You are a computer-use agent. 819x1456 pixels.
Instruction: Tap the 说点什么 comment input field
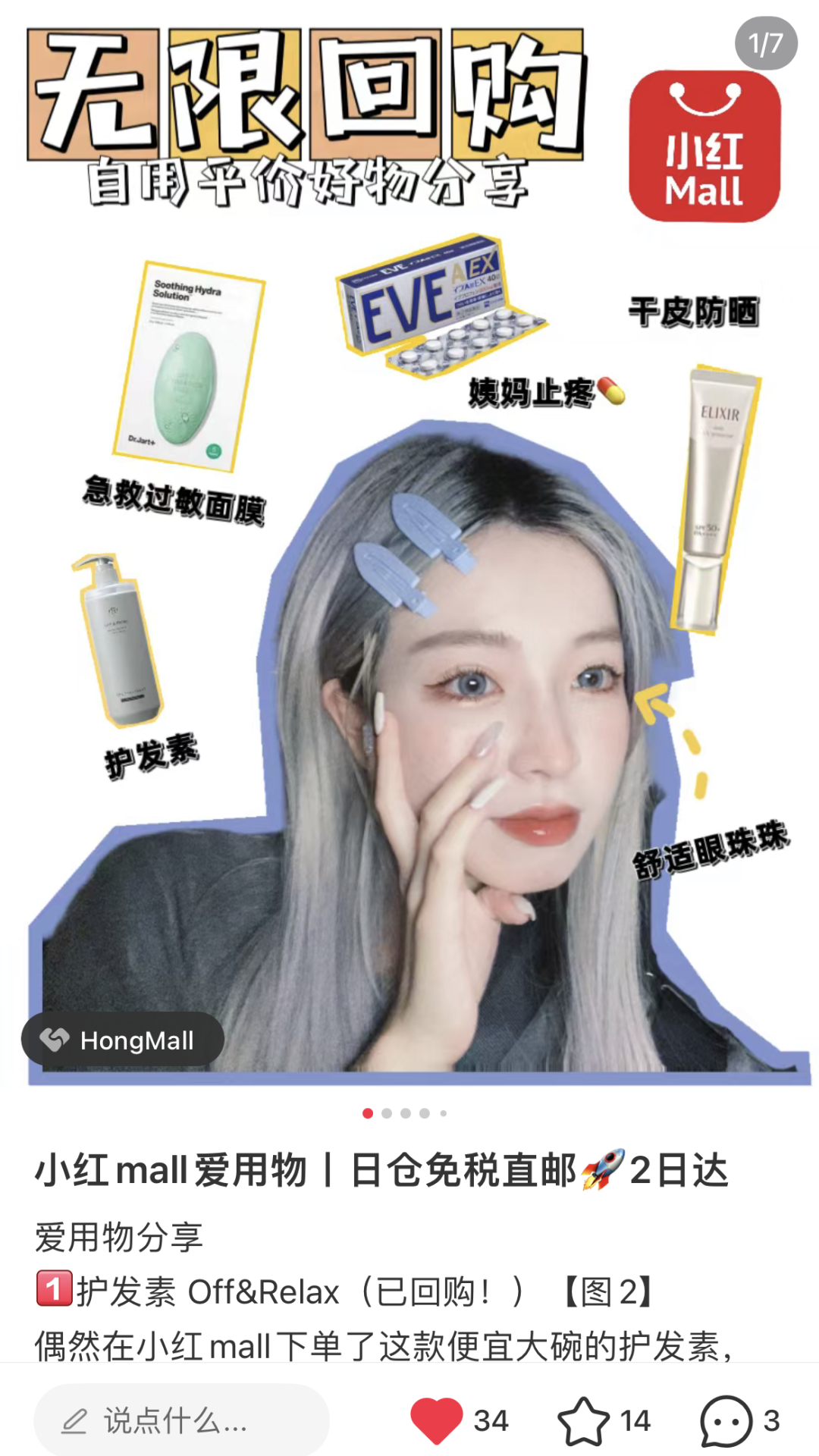[182, 1420]
